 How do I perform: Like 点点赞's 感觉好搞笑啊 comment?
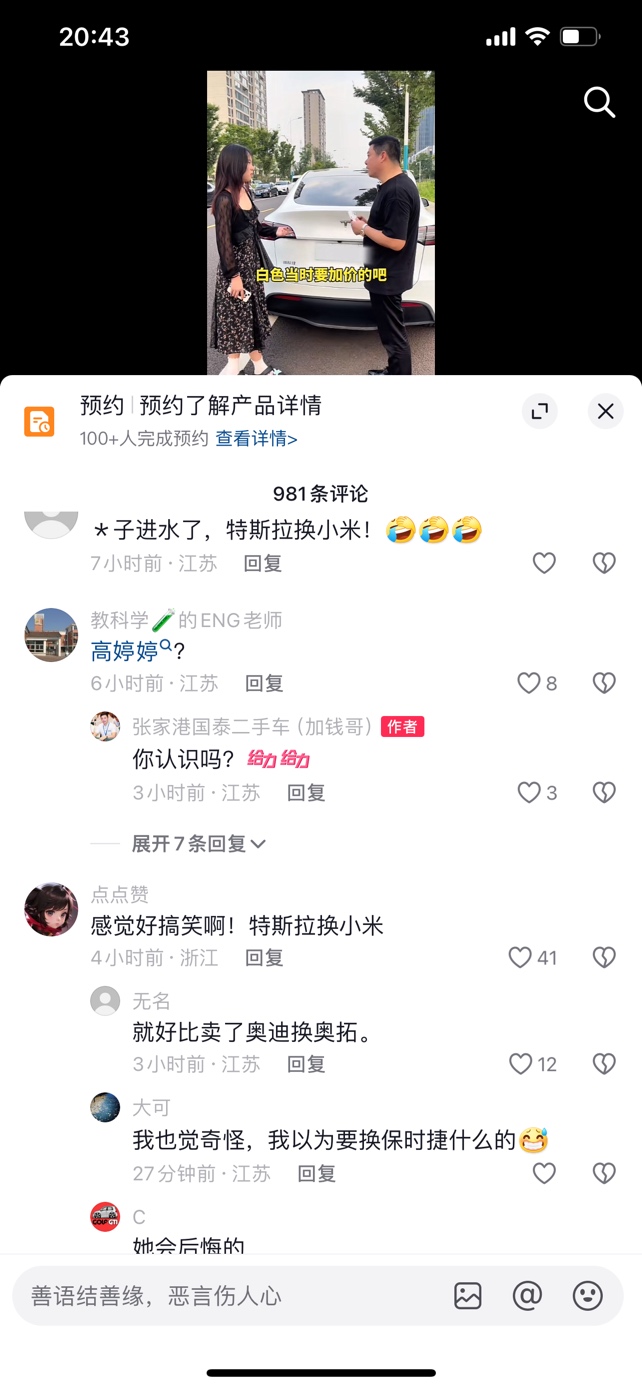coord(521,958)
